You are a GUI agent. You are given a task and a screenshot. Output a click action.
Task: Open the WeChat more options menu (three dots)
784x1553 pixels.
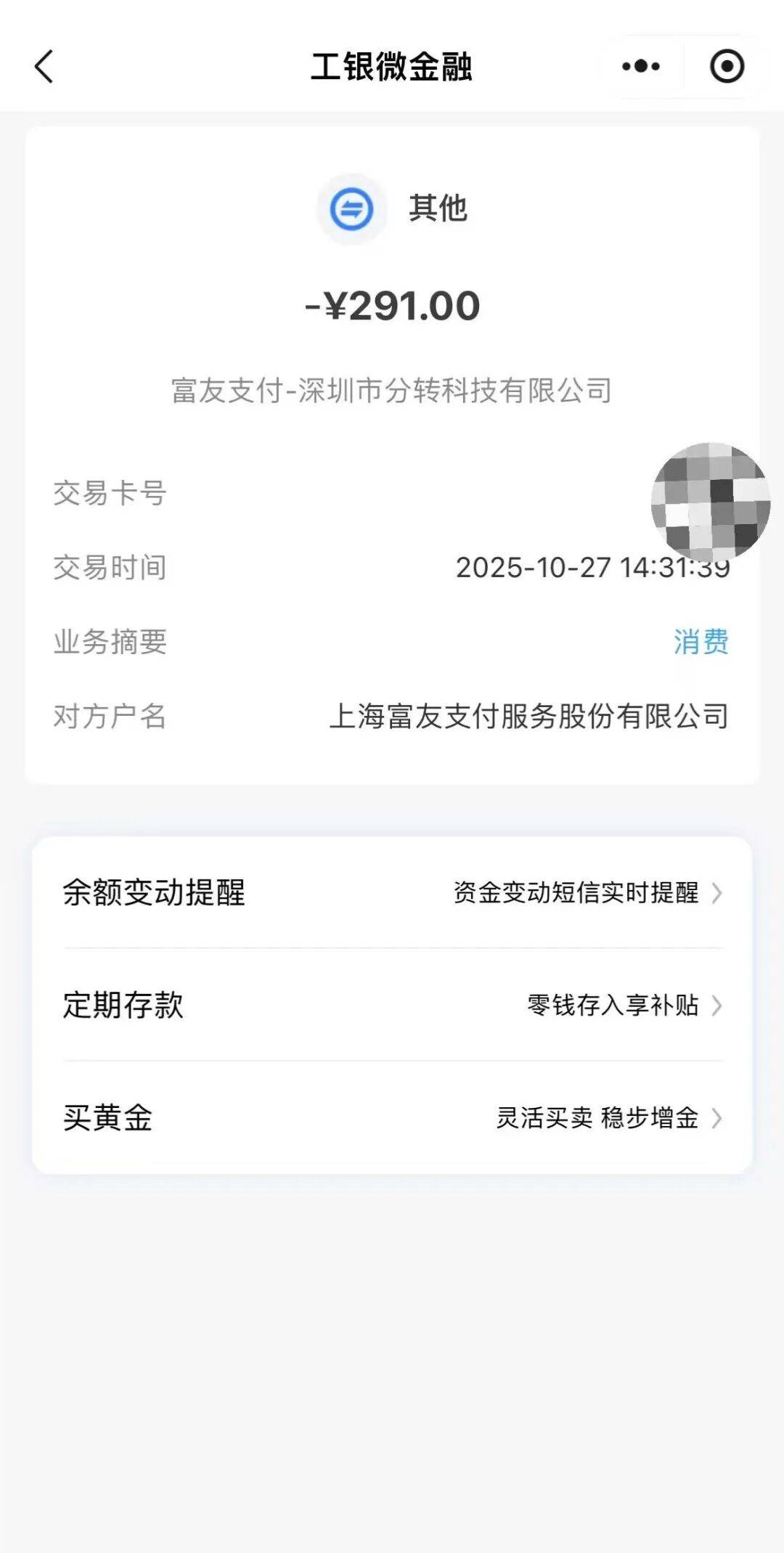[642, 66]
